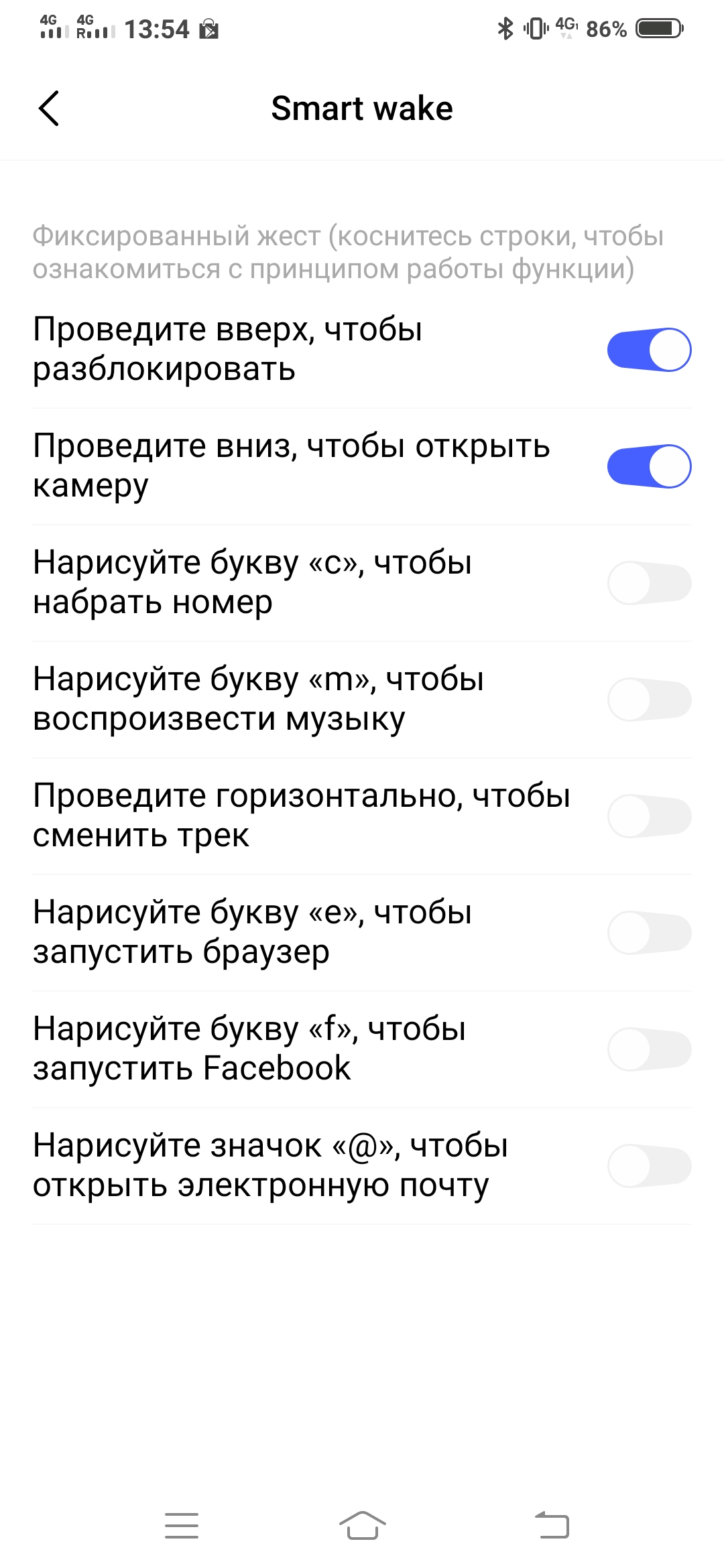Turn off swipe down to open camera
Screen dimensions: 724x1568
(648, 466)
